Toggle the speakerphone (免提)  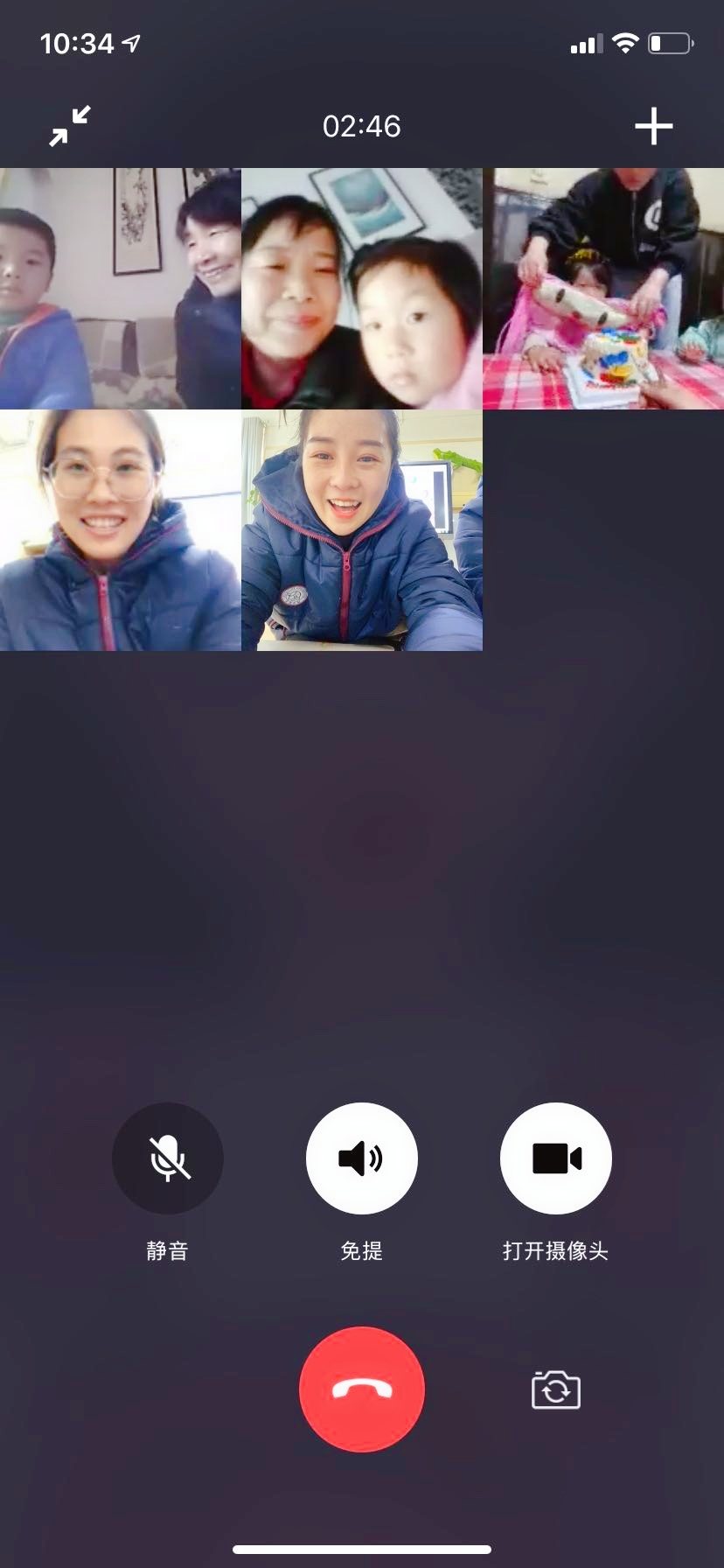click(361, 1158)
